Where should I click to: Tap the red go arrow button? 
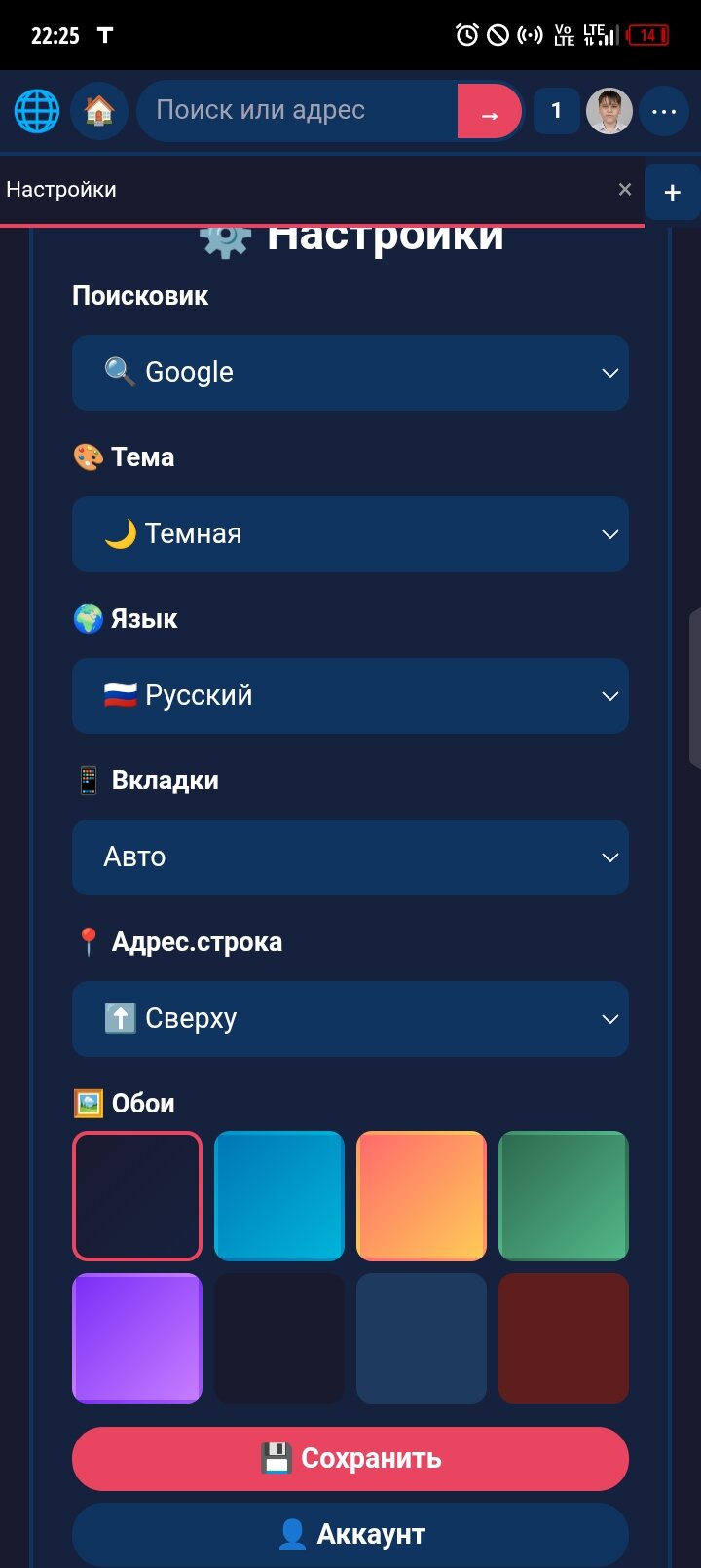pos(490,111)
